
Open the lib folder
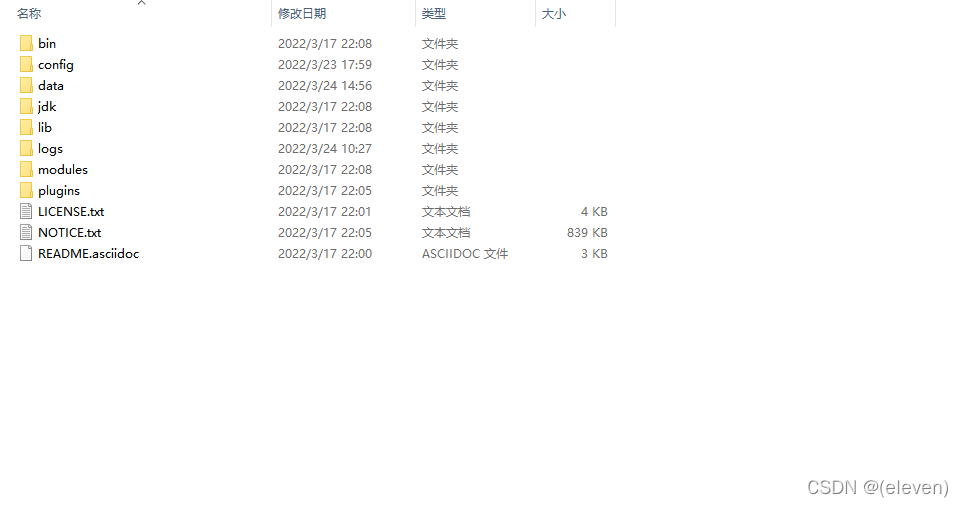coord(44,127)
